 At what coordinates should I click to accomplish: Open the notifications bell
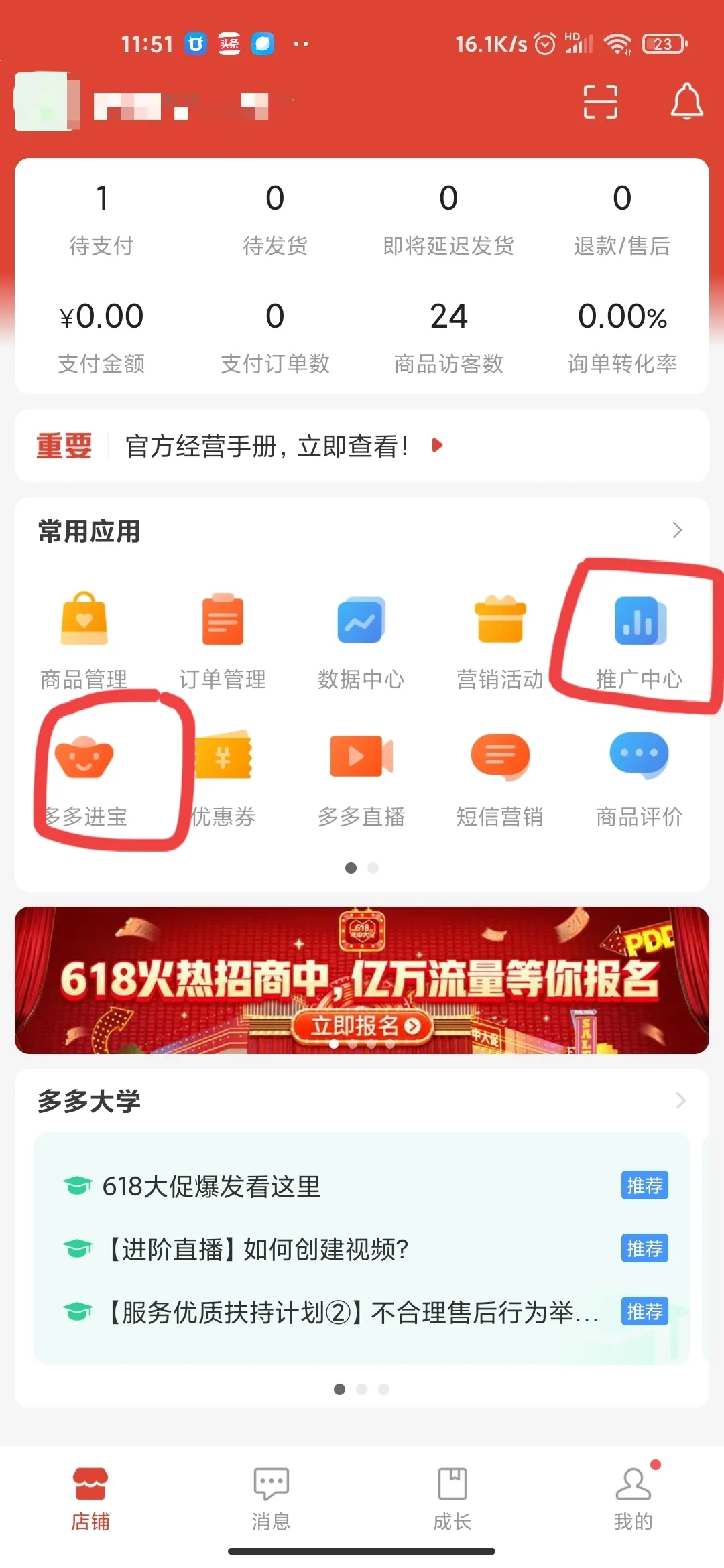point(686,102)
